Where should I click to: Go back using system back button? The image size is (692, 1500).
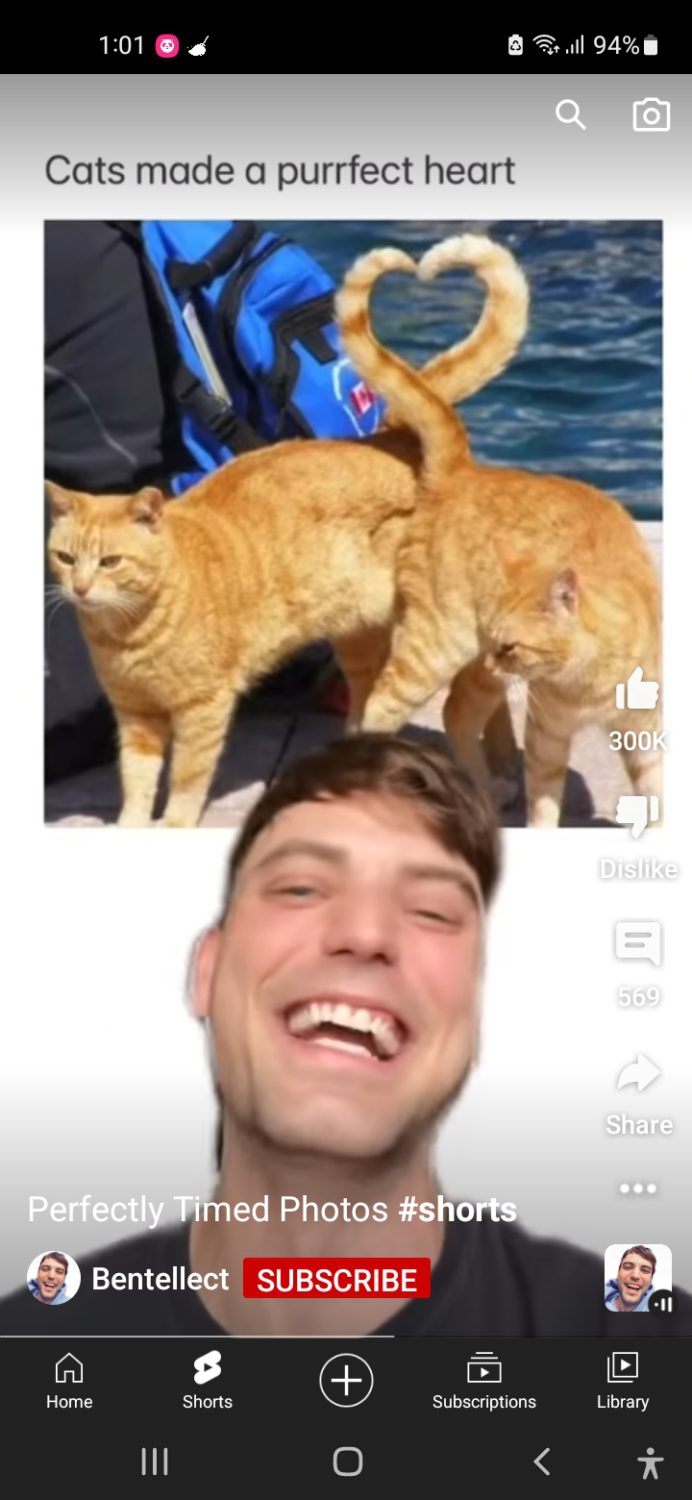click(x=542, y=1462)
